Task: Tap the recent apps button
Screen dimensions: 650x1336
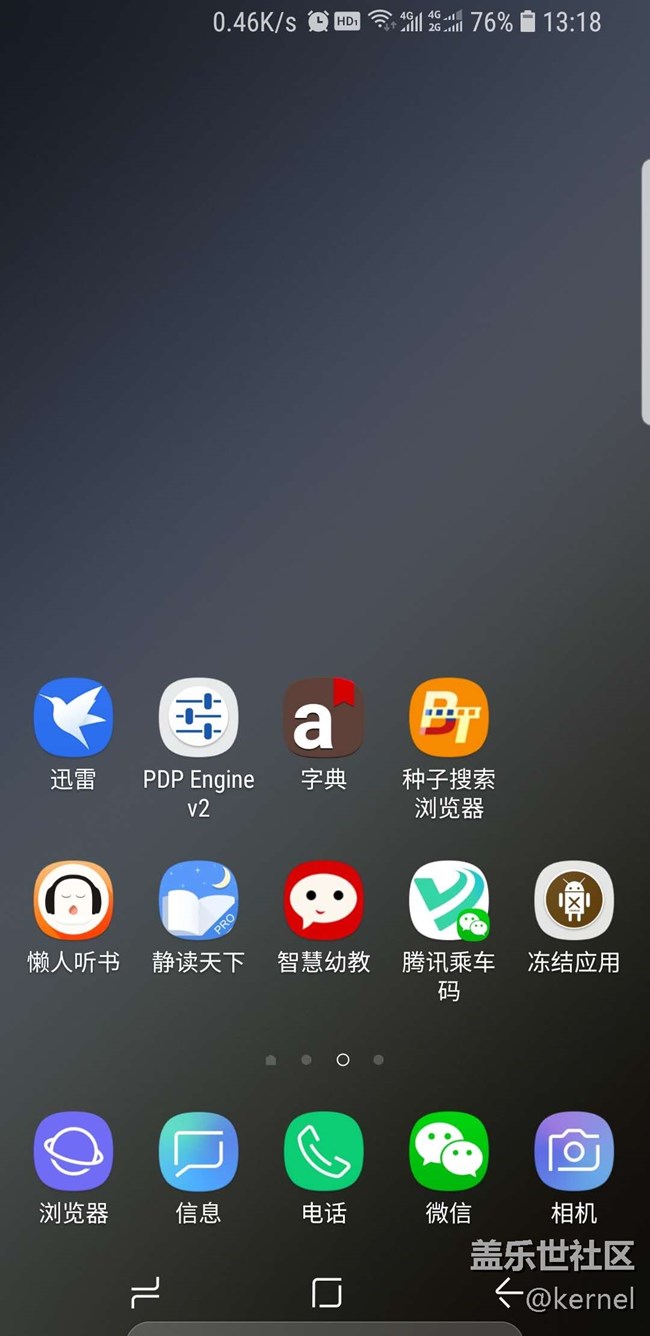Action: point(145,1293)
